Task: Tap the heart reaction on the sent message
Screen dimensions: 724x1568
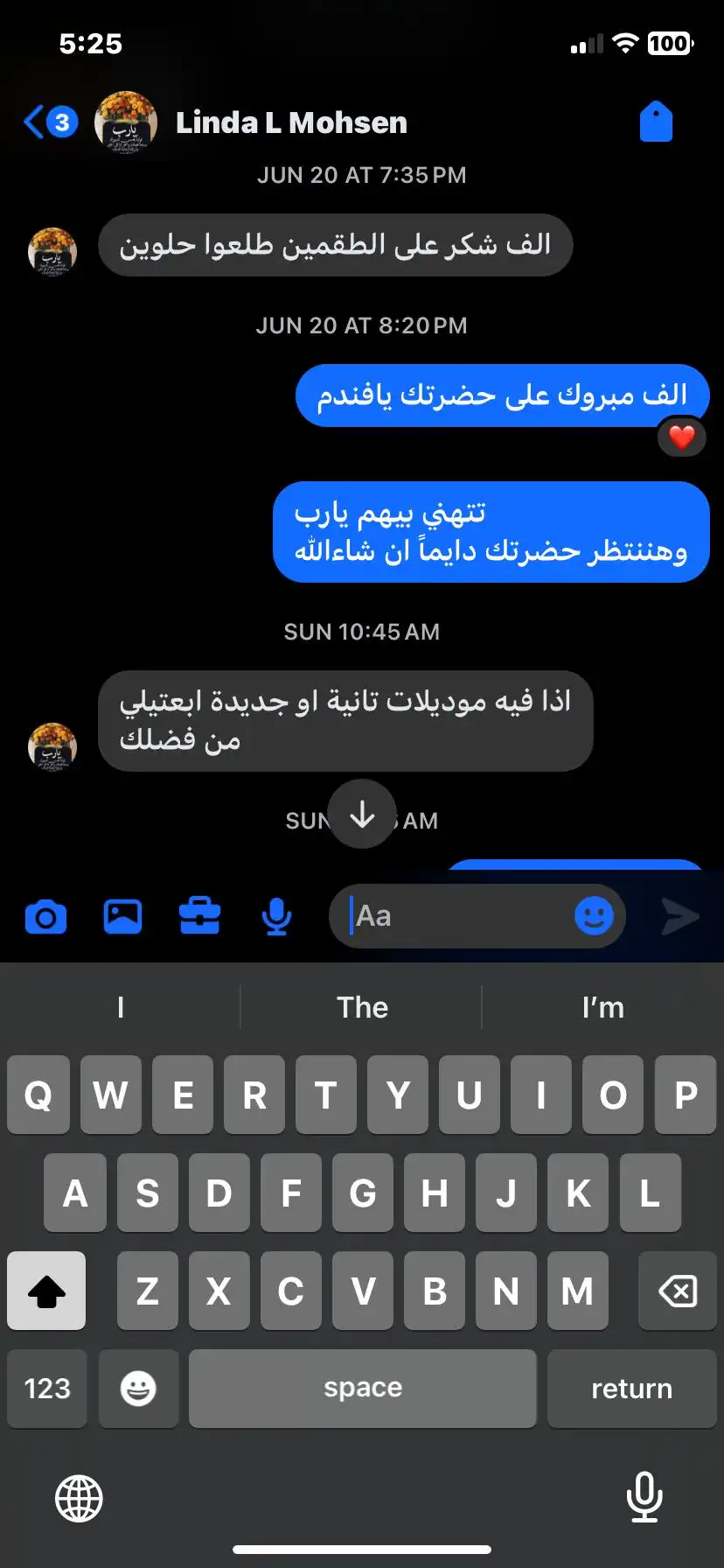Action: pos(681,436)
